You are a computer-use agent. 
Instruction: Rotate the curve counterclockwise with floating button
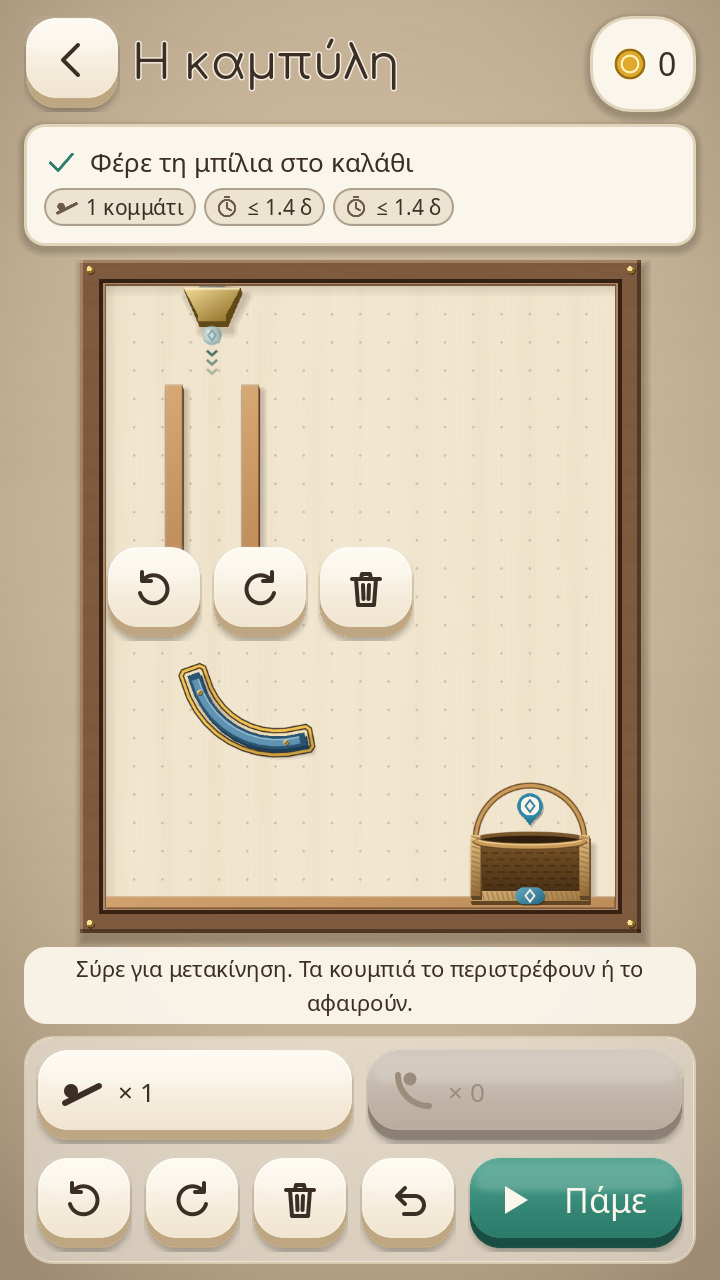(154, 588)
